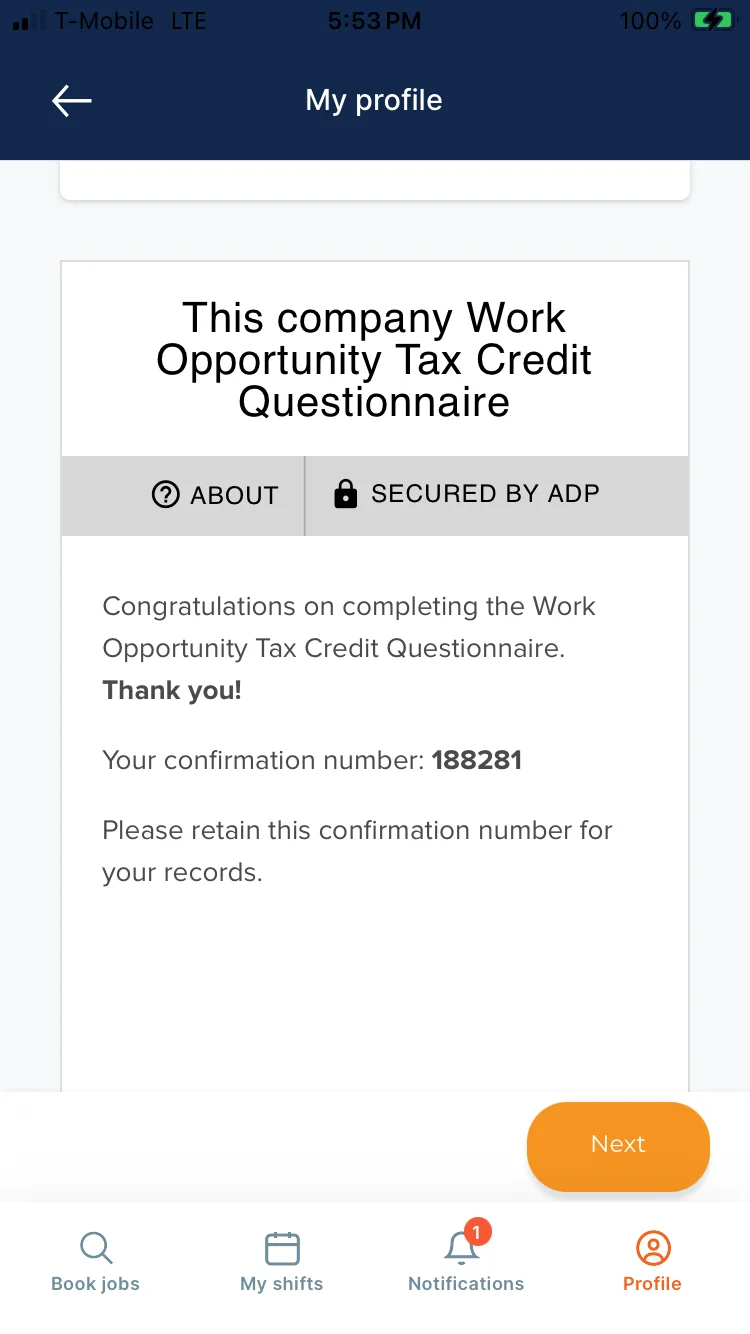Tap the orange Next button
The width and height of the screenshot is (750, 1334).
pos(618,1146)
